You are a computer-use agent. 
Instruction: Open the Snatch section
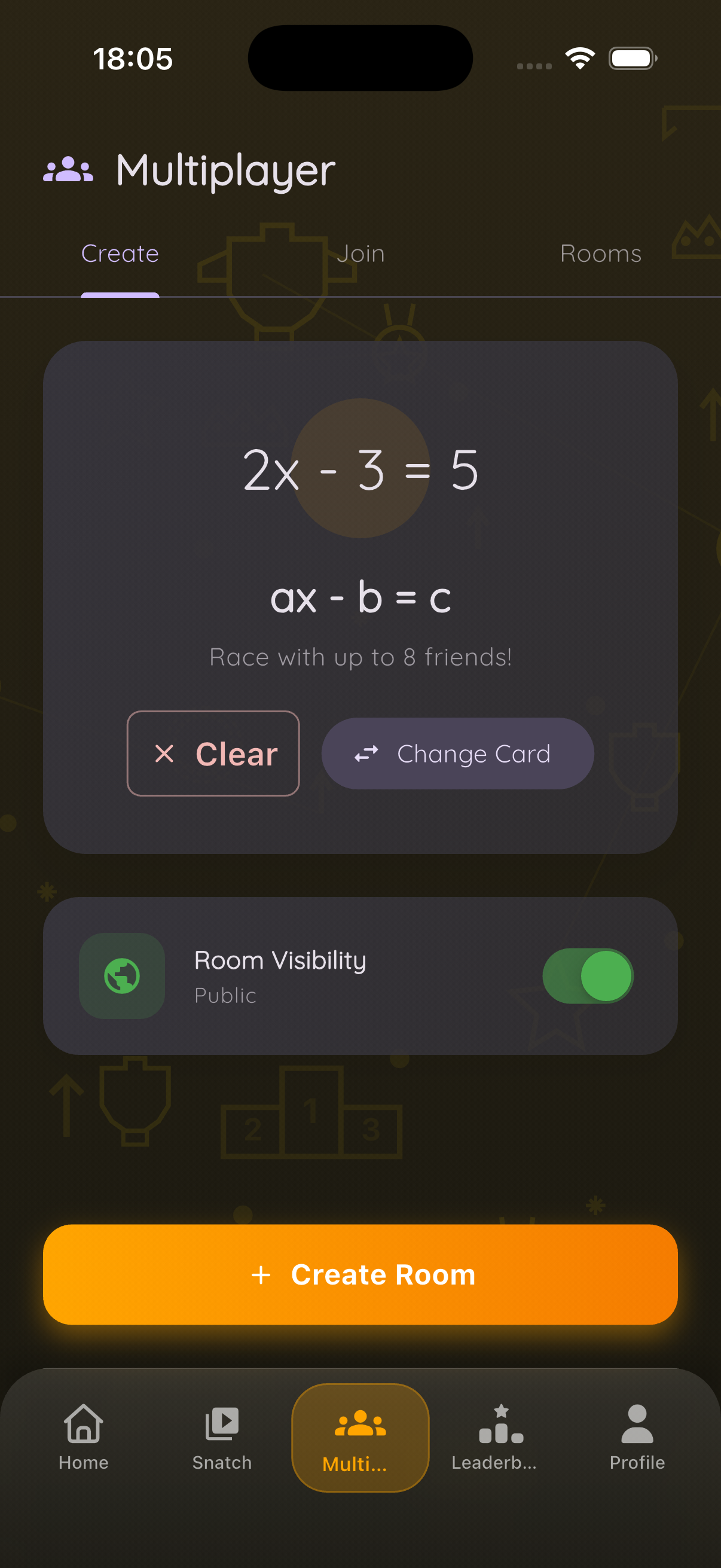tap(222, 1436)
